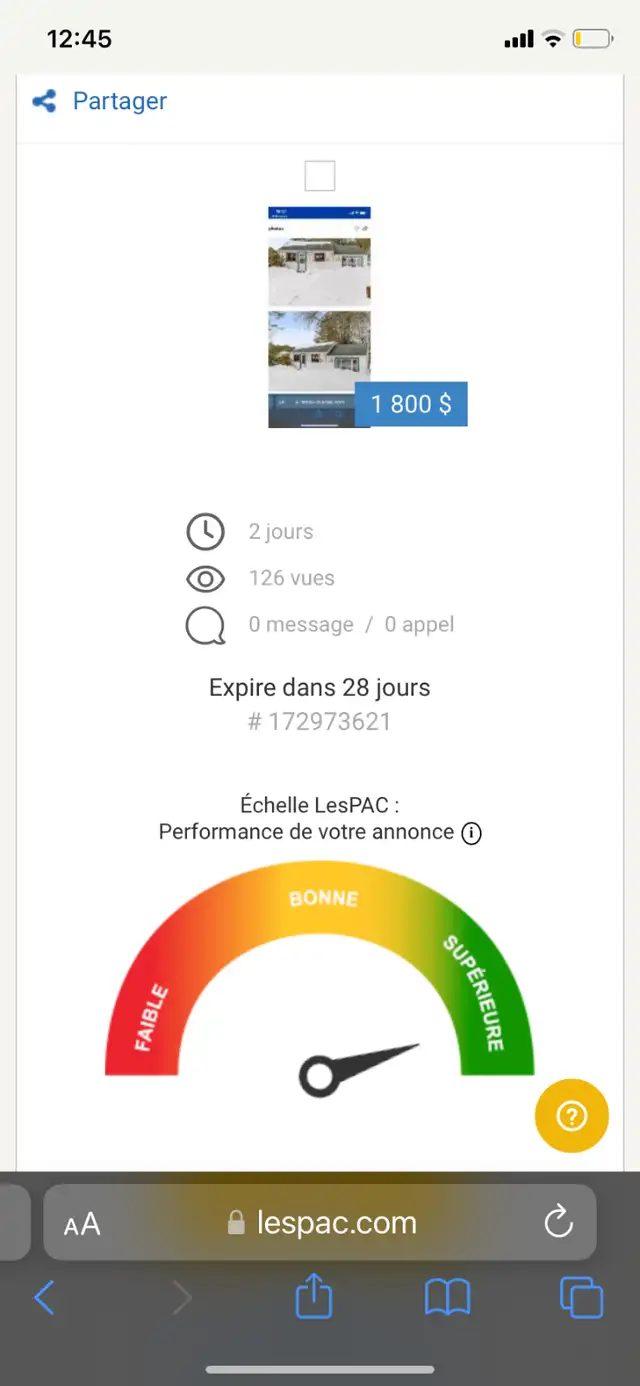Open Safari's AA reader options
This screenshot has width=640, height=1386.
[x=82, y=1223]
